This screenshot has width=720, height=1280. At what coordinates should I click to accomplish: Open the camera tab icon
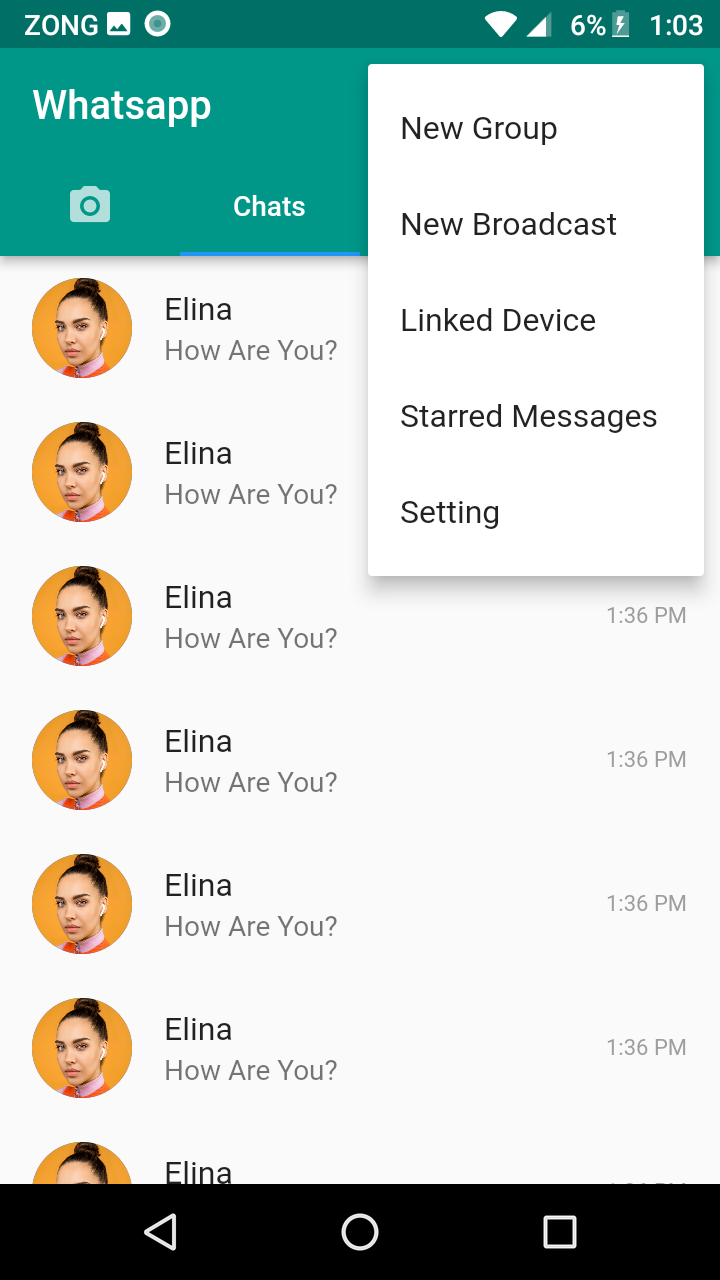(90, 205)
